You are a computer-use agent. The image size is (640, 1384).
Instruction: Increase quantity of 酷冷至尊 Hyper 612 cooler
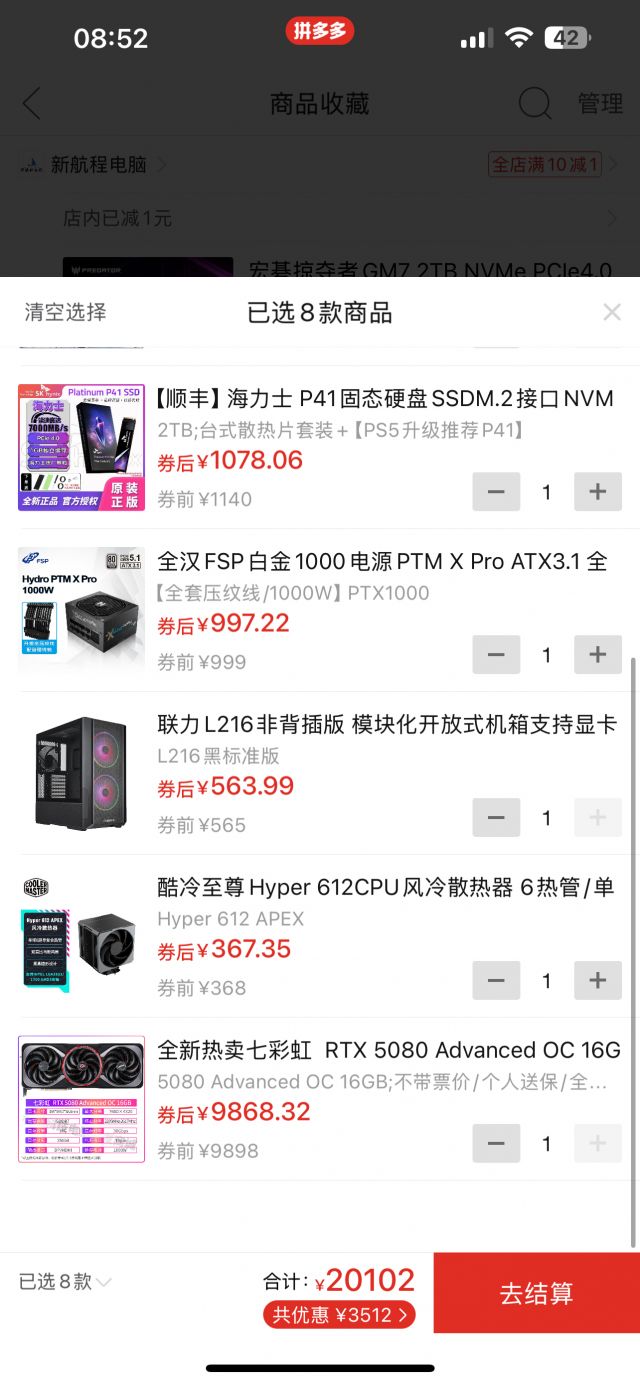pyautogui.click(x=598, y=981)
